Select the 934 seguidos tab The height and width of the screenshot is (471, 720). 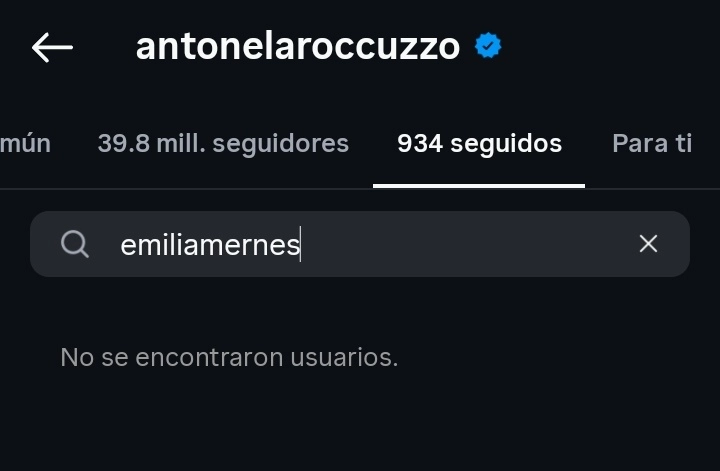(479, 144)
